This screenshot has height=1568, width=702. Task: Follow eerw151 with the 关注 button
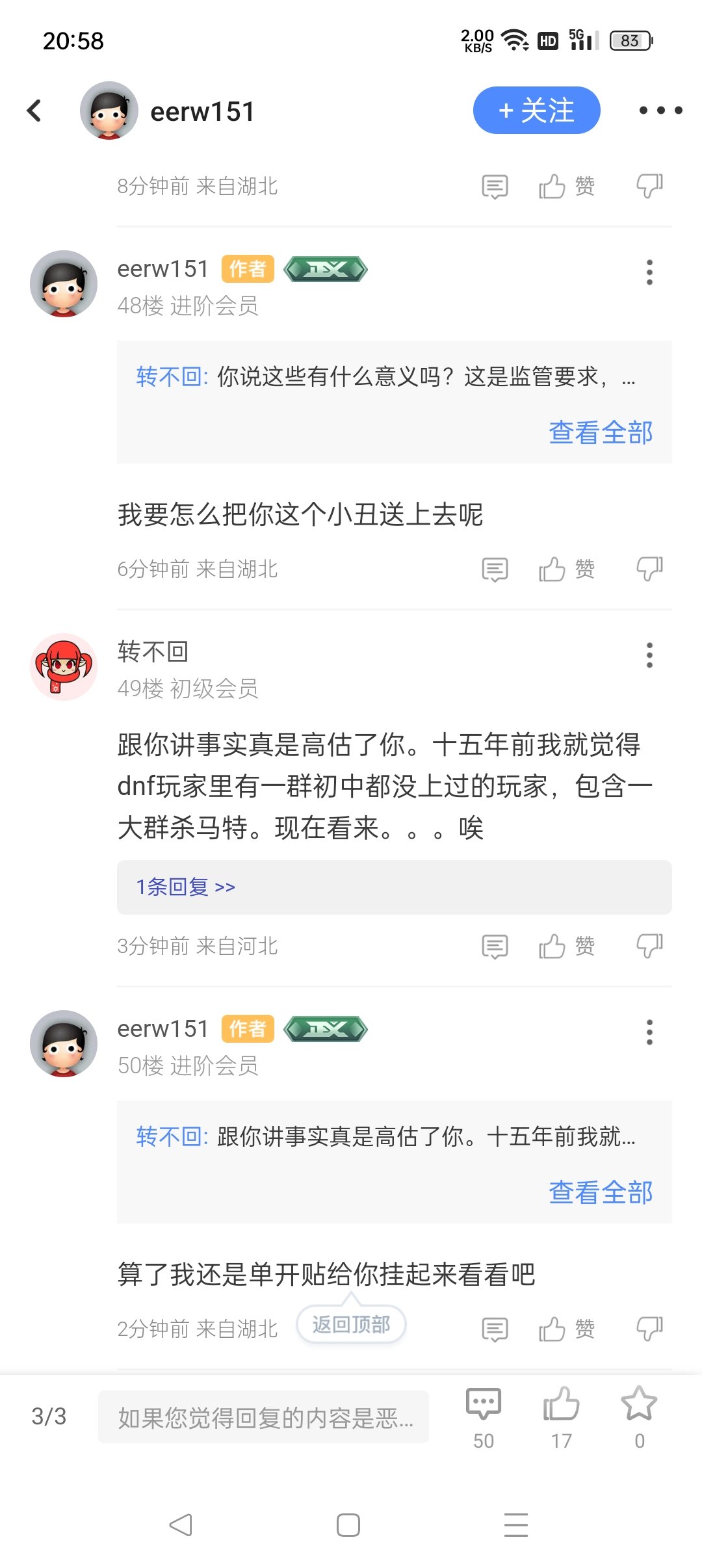(x=536, y=111)
